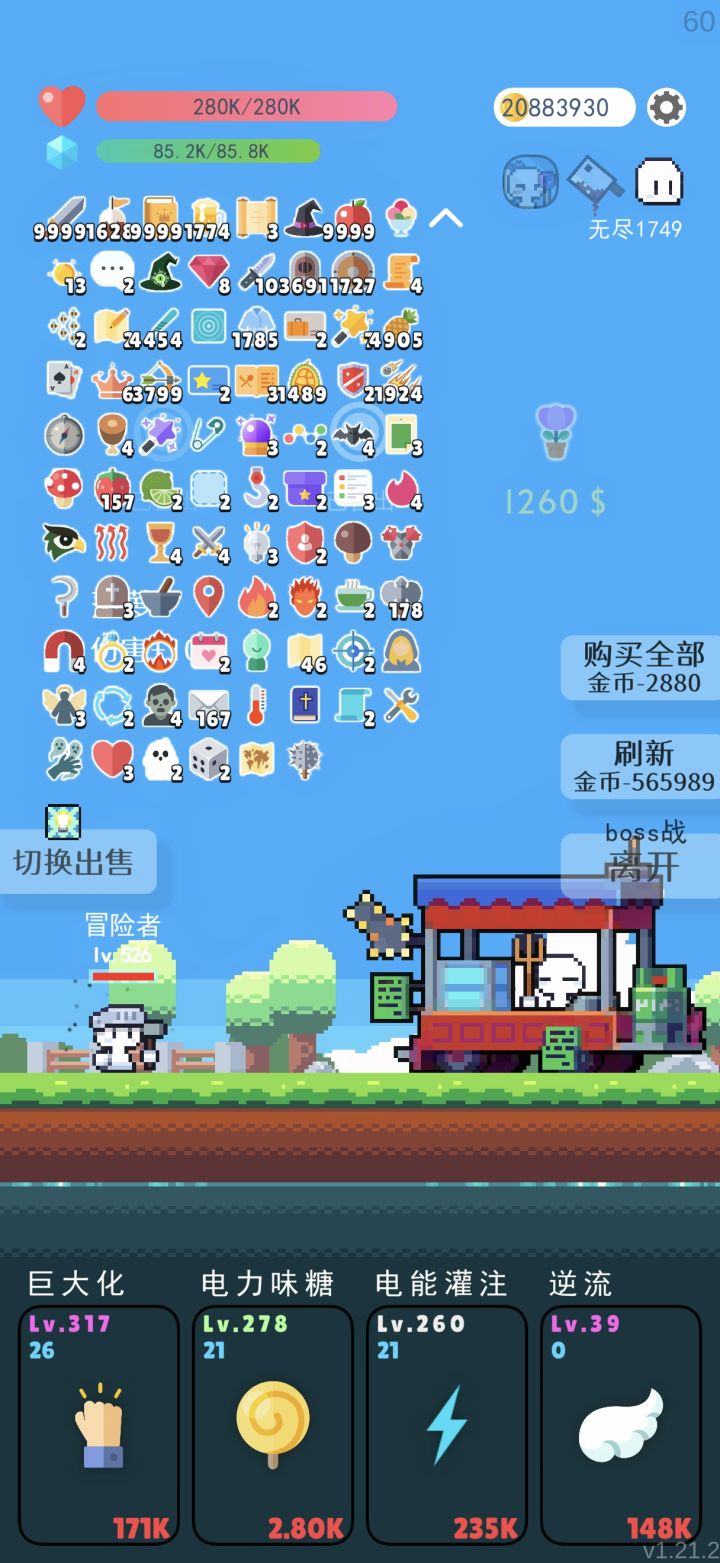Select the red mushroom item
This screenshot has width=720, height=1563.
(62, 487)
